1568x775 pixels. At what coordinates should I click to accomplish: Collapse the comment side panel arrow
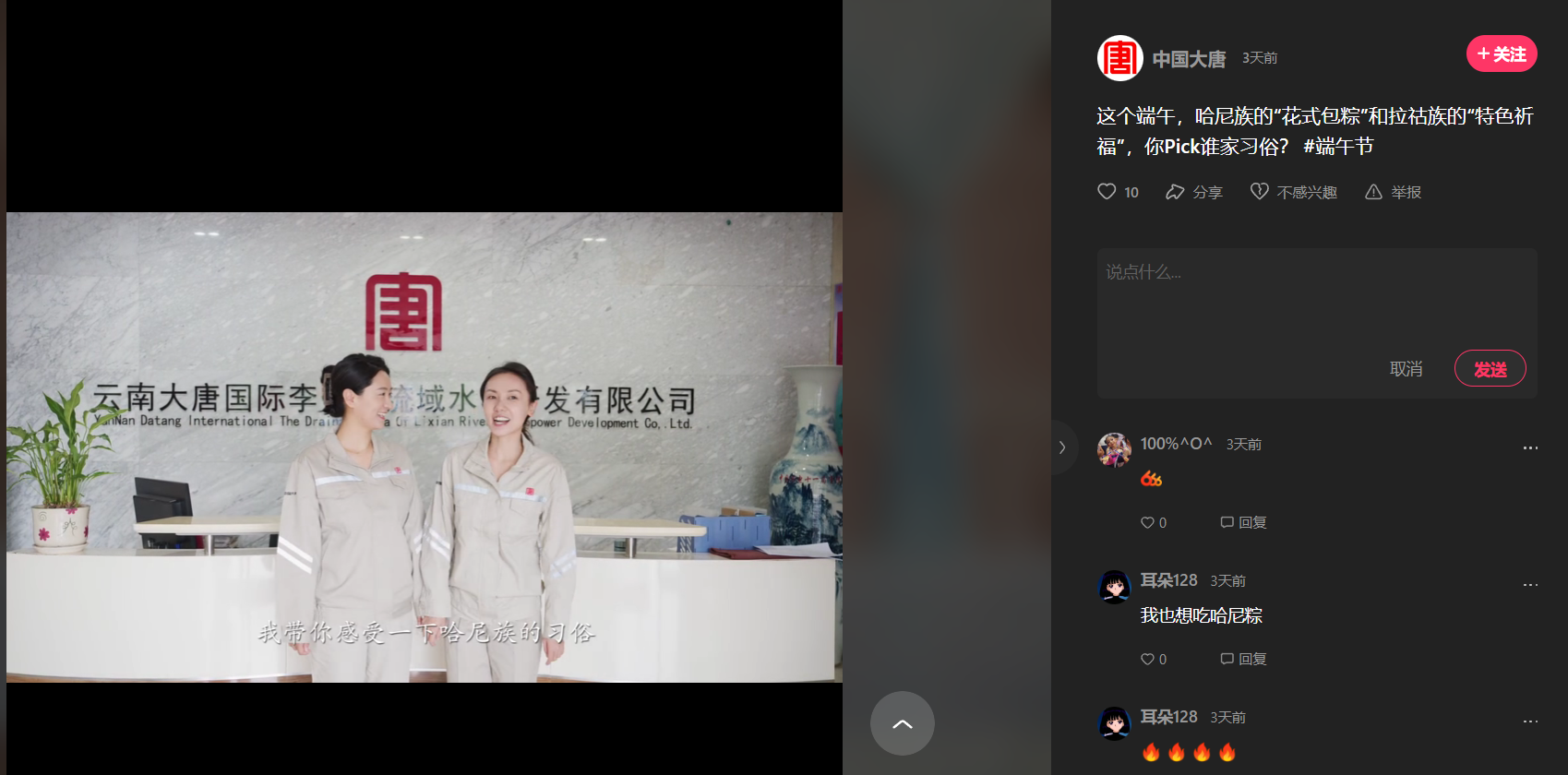(1062, 447)
